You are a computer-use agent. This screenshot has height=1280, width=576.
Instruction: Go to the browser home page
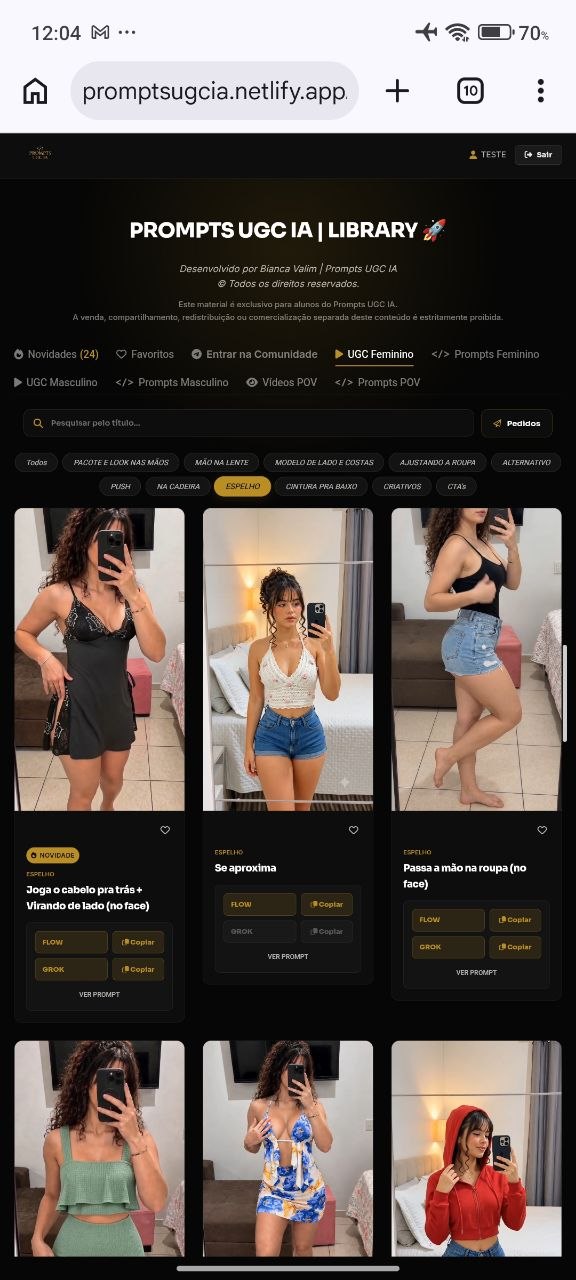pos(35,91)
